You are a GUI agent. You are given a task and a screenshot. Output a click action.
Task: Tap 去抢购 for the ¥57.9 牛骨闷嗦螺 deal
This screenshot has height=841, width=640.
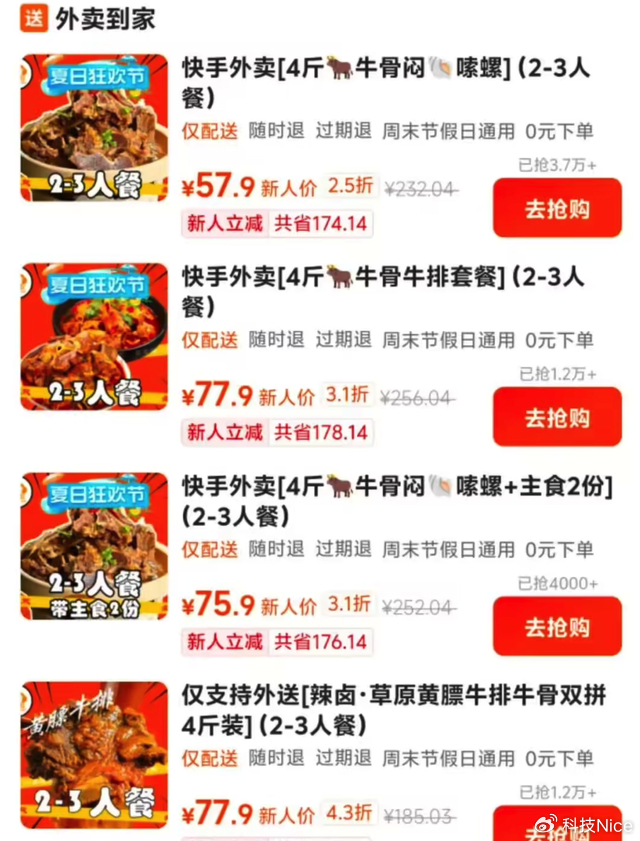pyautogui.click(x=557, y=208)
